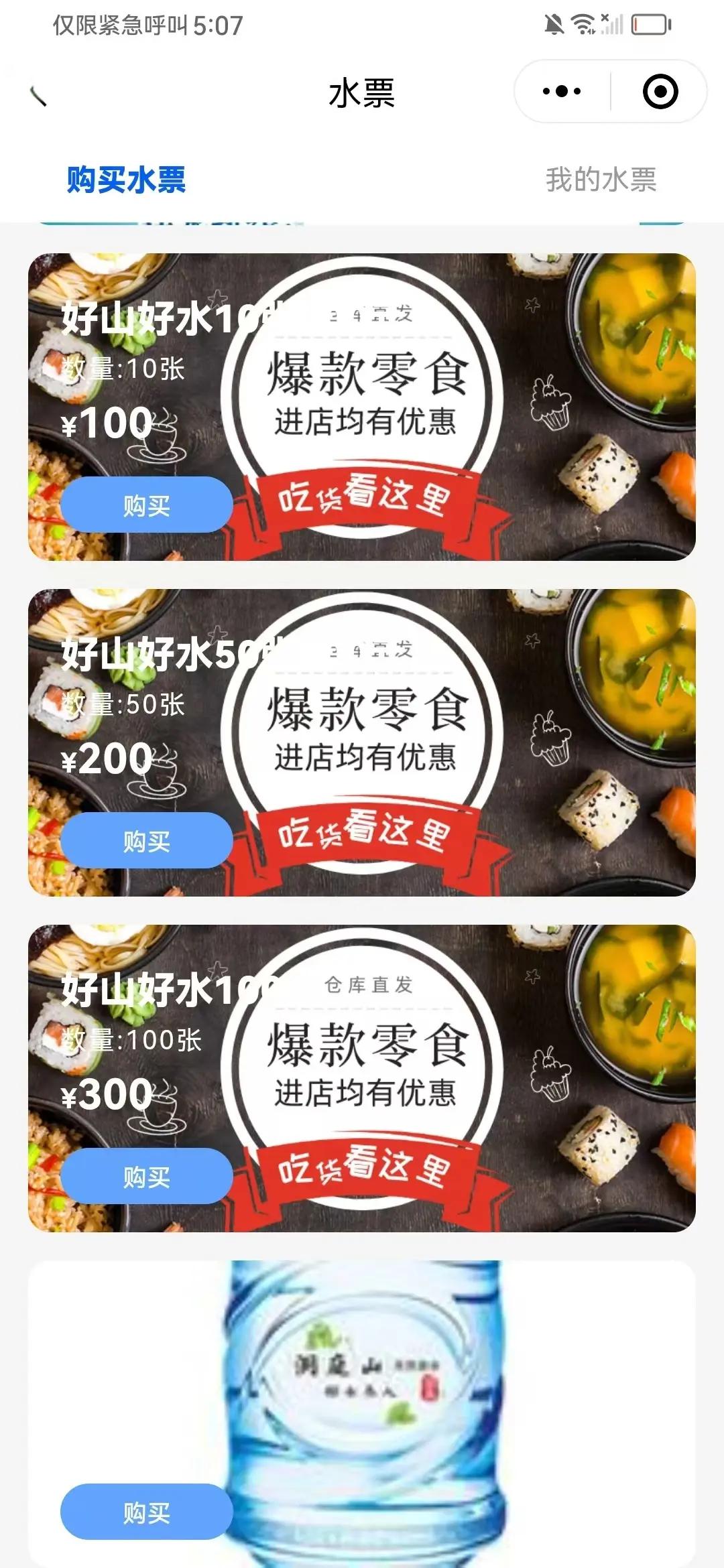Screen dimensions: 724x1568
Task: Buy the 100张 water ticket for ¥300
Action: tap(146, 1177)
